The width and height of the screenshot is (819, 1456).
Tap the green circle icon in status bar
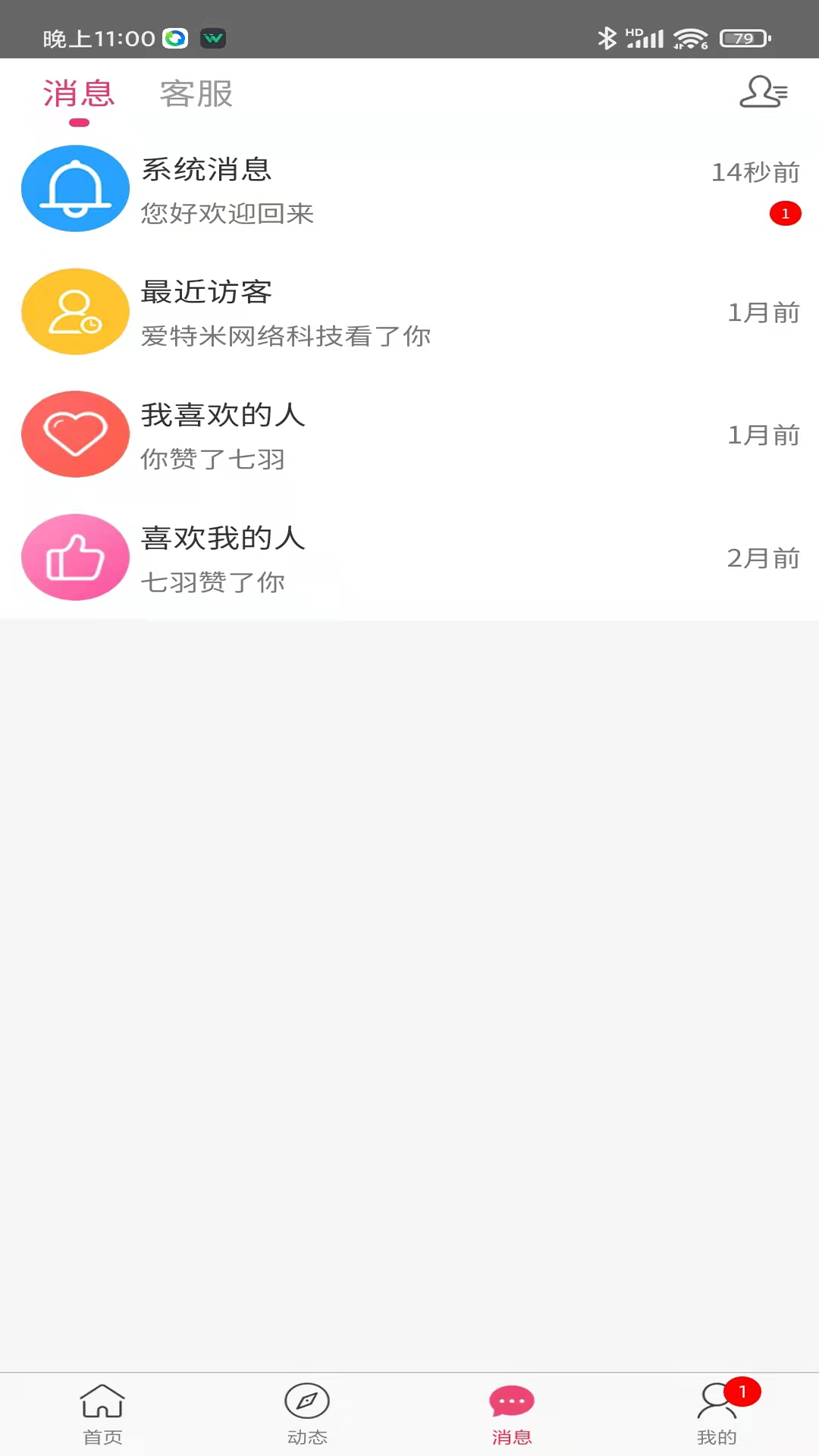click(175, 38)
